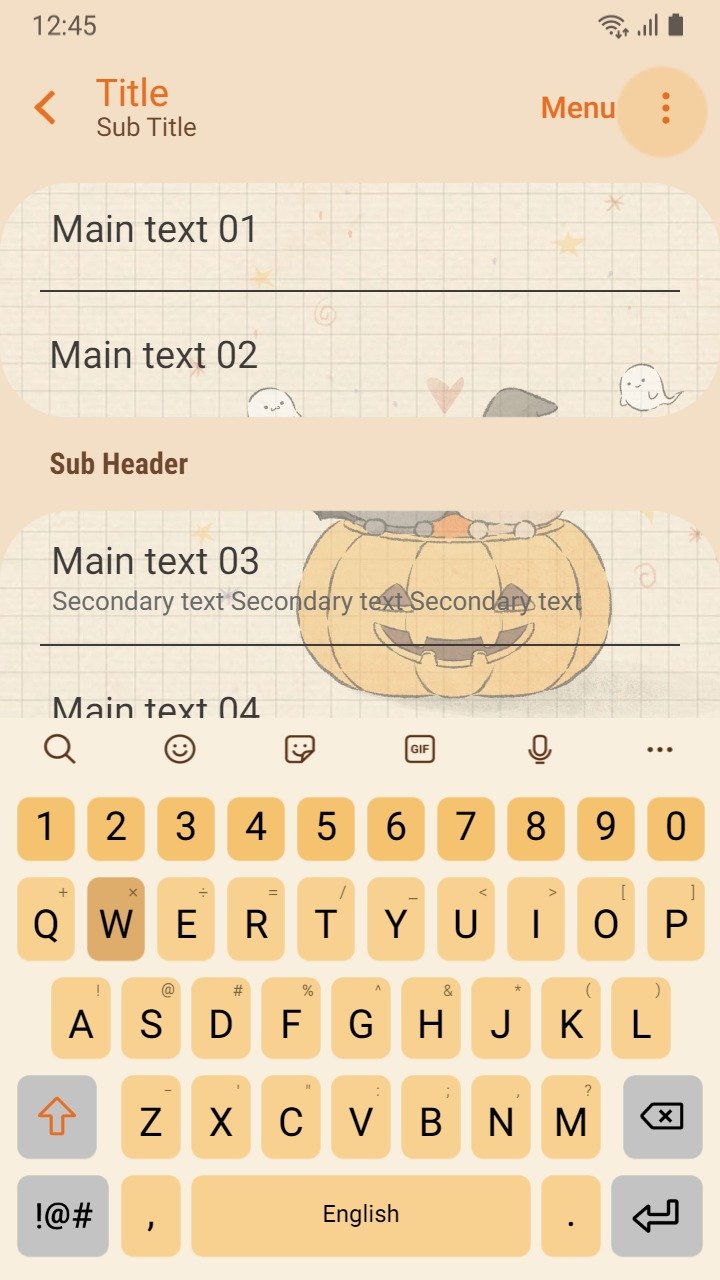This screenshot has height=1280, width=720.
Task: Open the GIF keyboard panel
Action: (420, 748)
